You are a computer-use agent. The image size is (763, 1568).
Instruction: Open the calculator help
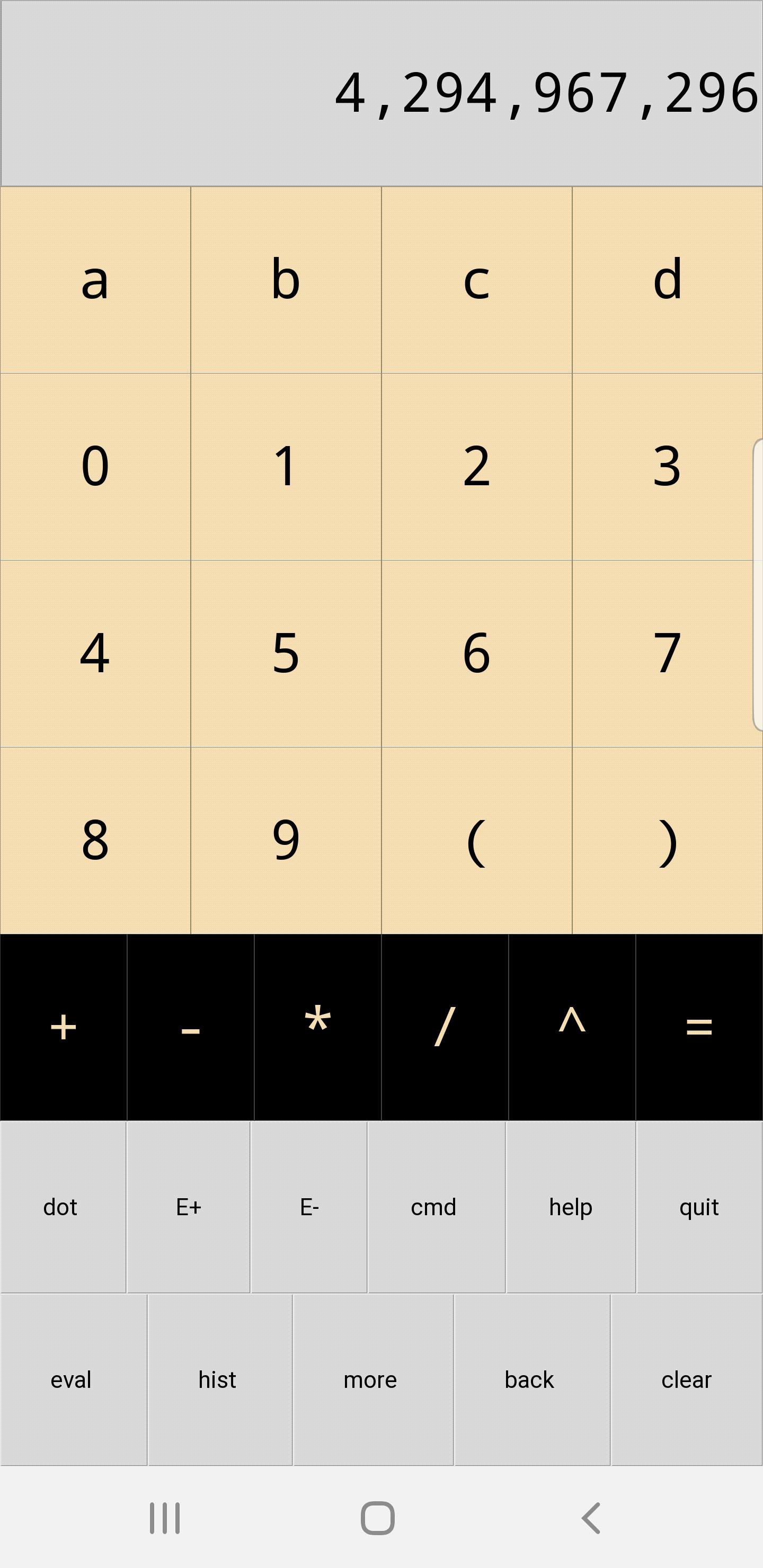tap(571, 1206)
